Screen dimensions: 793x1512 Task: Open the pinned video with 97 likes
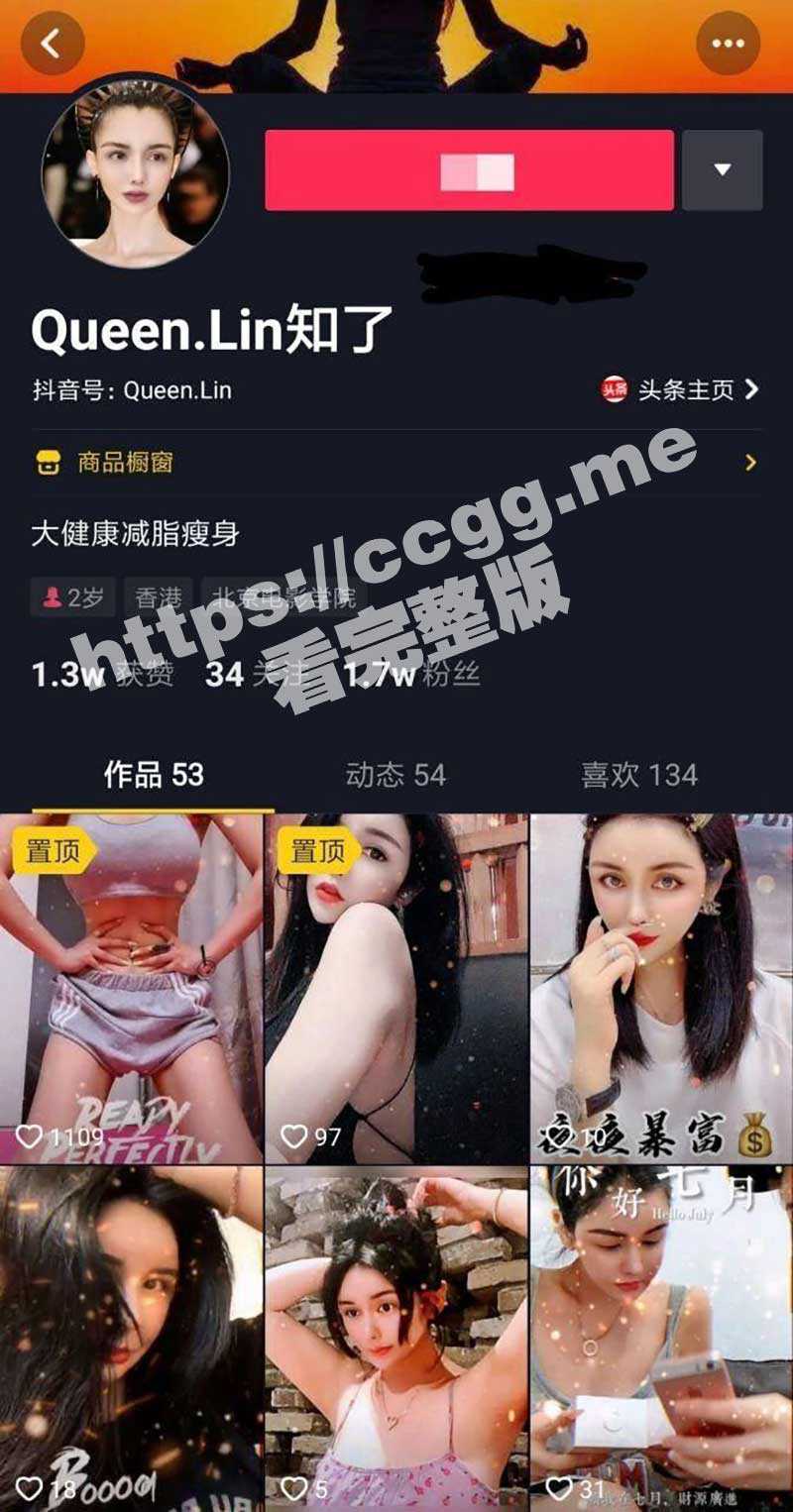tap(396, 988)
